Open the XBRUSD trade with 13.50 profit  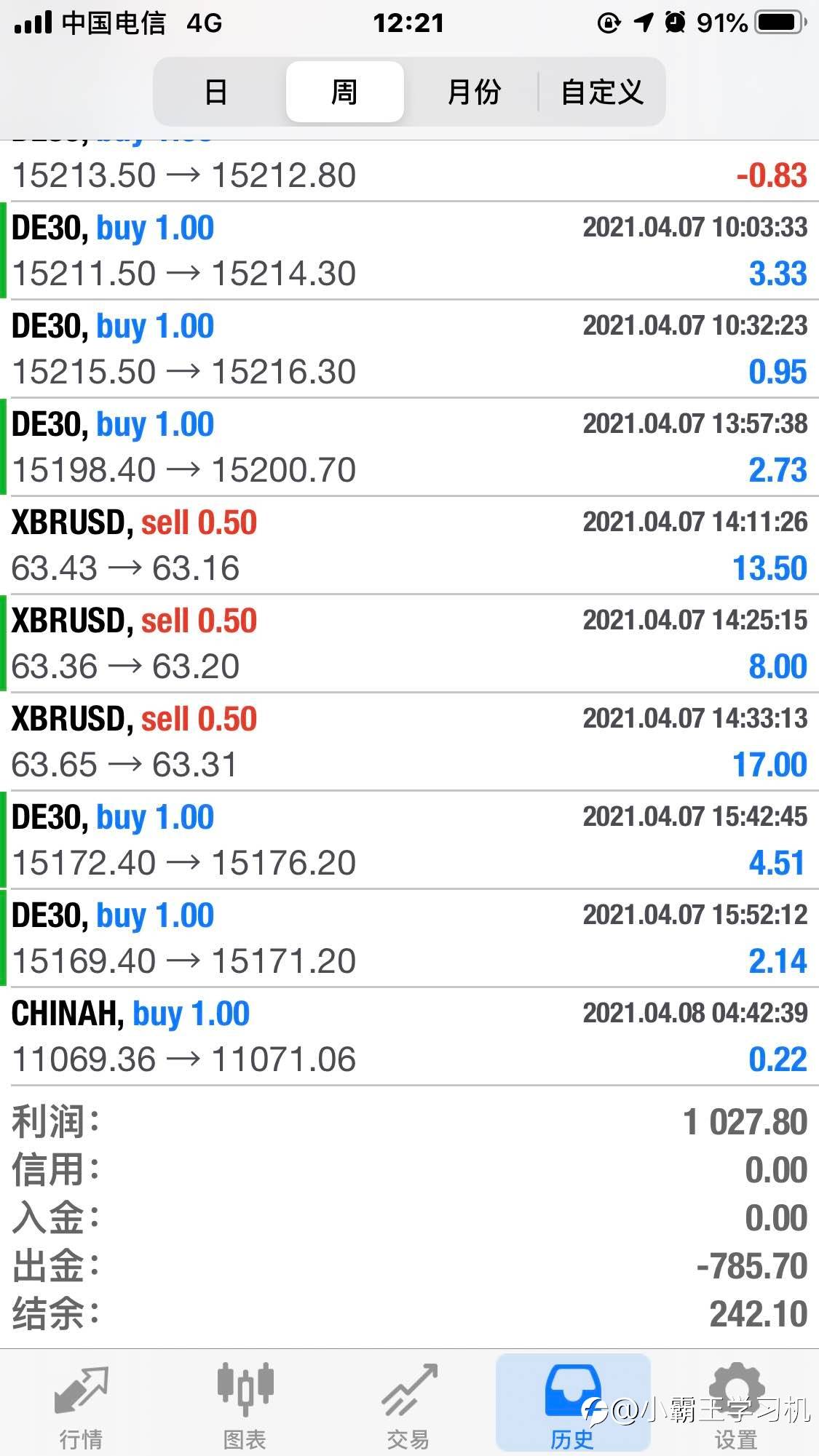[x=409, y=546]
